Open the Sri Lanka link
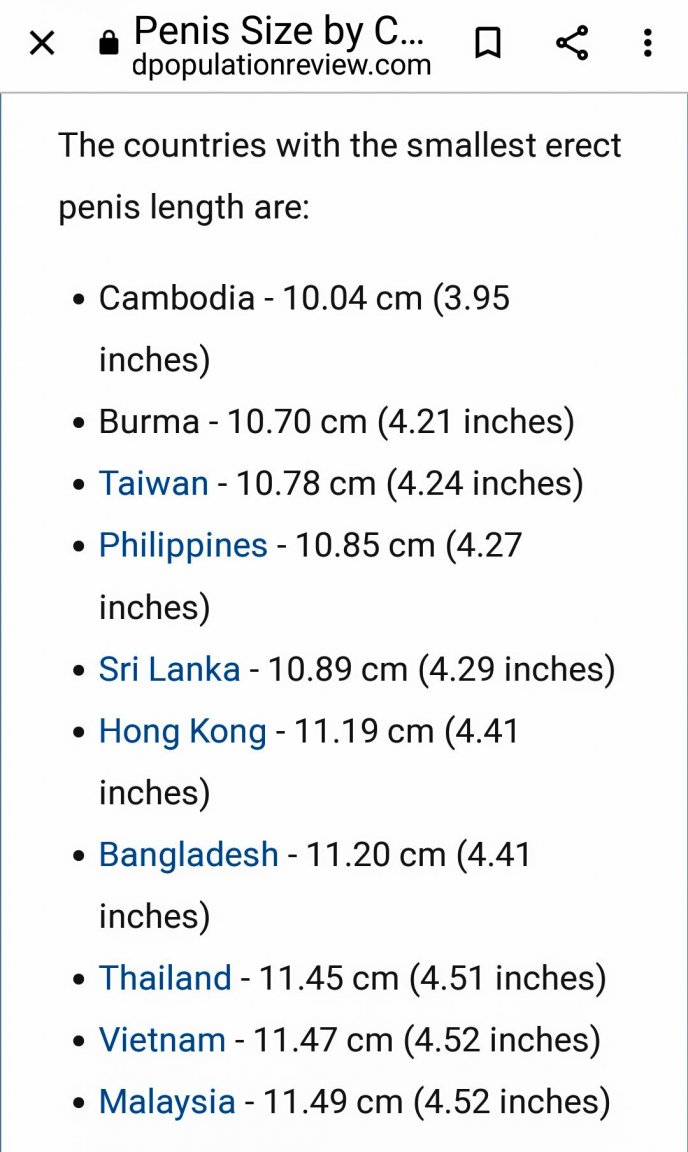 (x=169, y=669)
